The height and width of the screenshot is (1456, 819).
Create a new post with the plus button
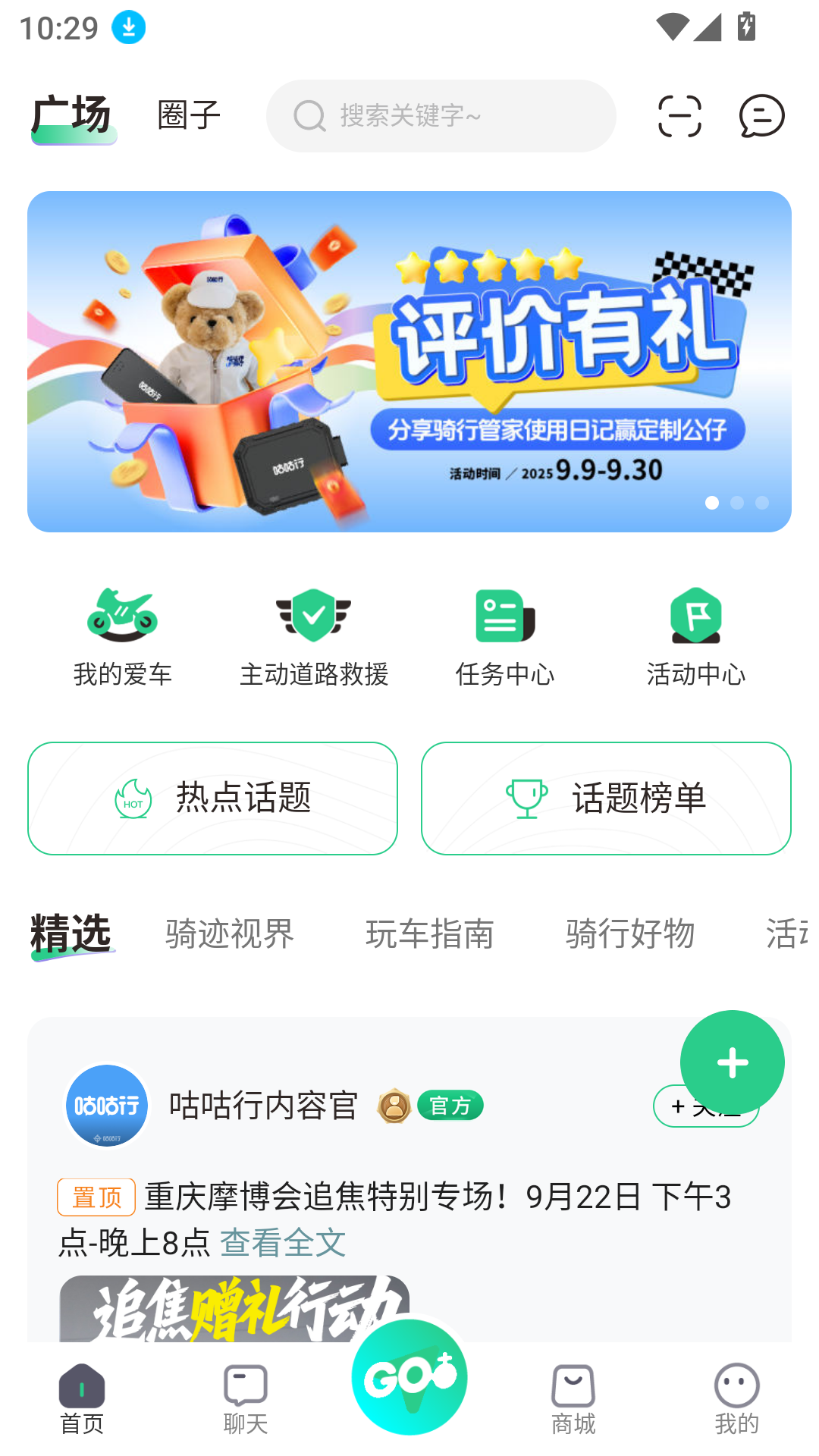click(732, 1062)
